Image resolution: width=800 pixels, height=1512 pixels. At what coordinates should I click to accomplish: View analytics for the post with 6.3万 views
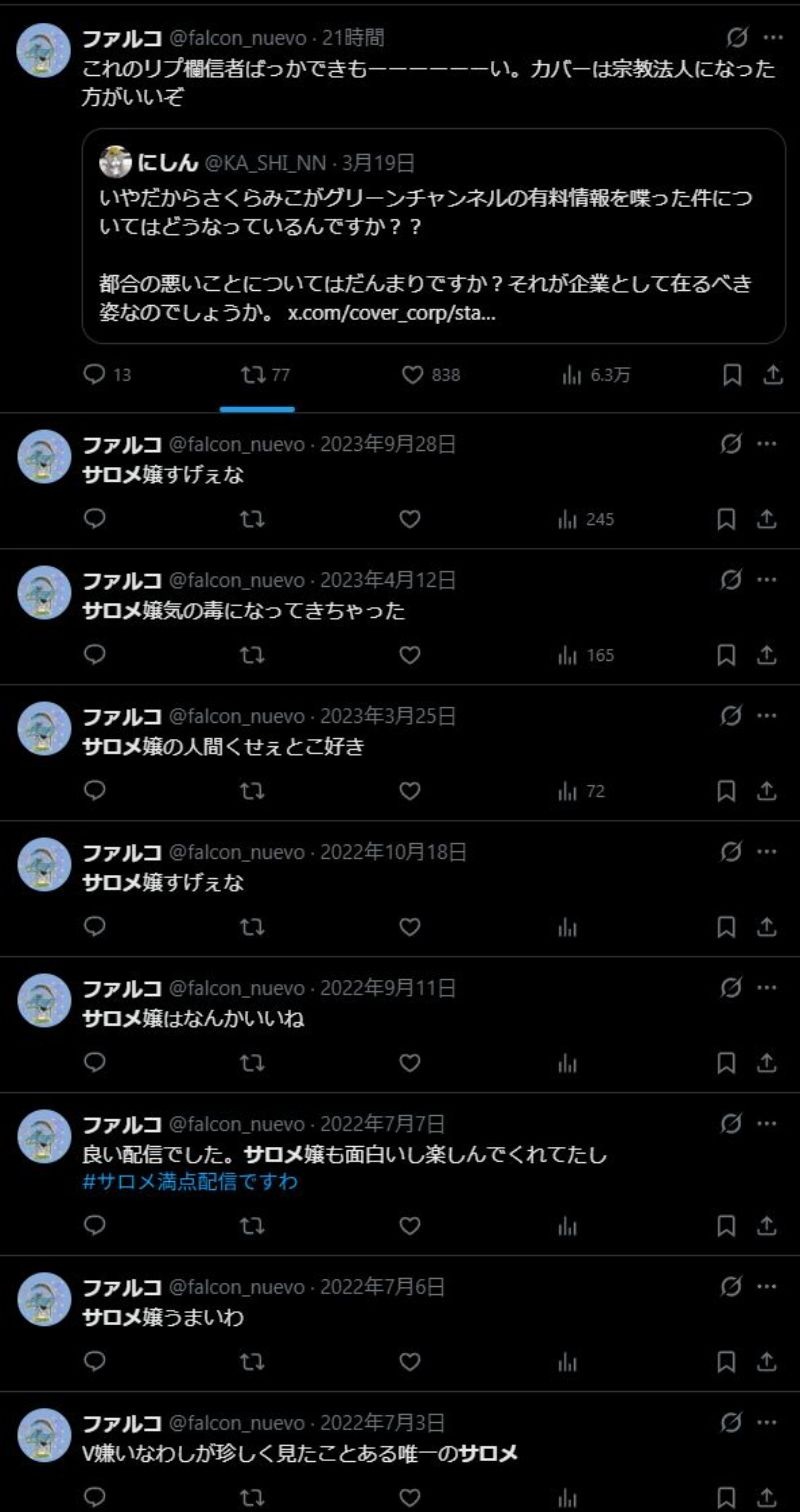[572, 375]
